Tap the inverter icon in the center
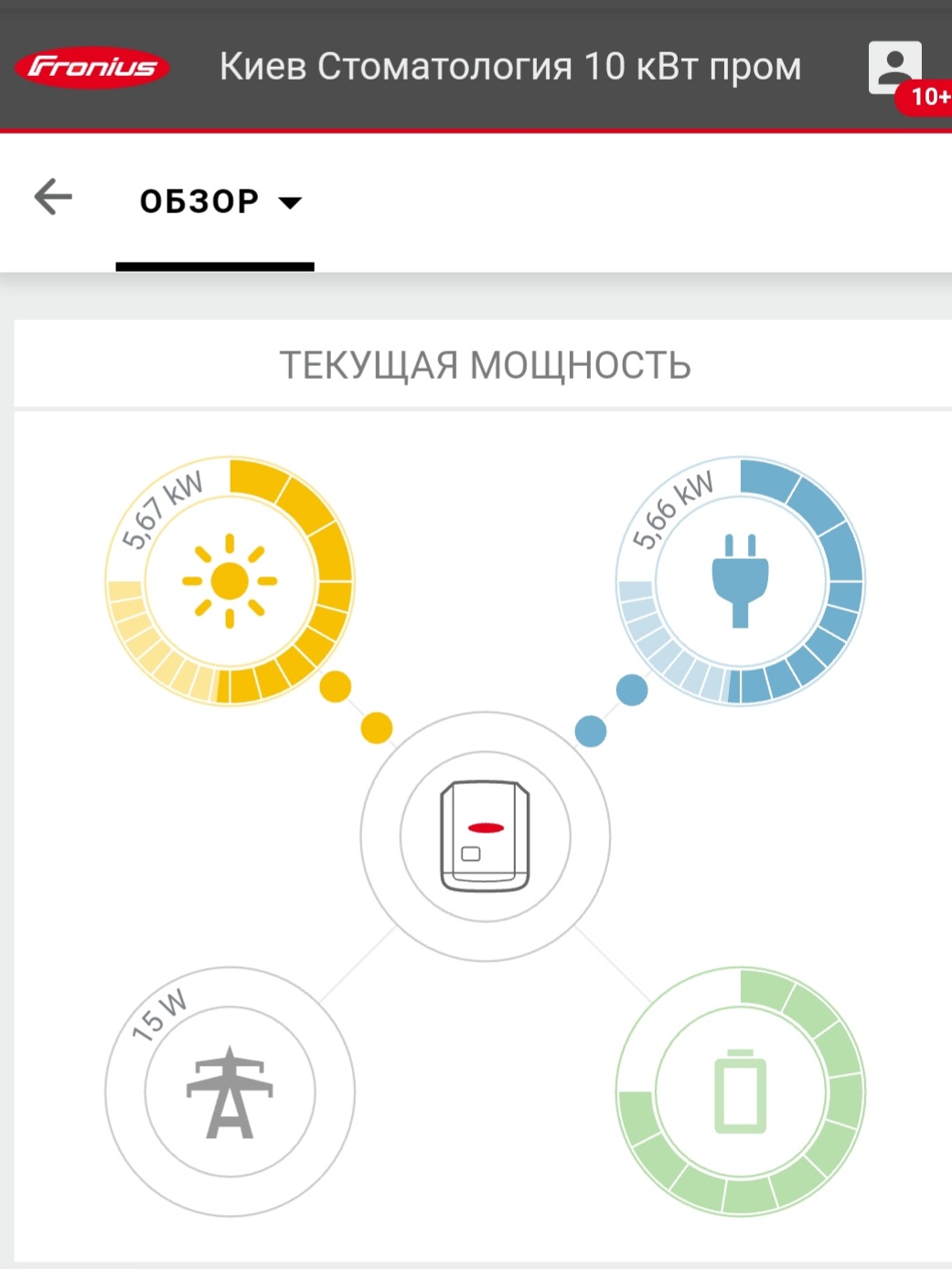The width and height of the screenshot is (952, 1269). (x=485, y=836)
